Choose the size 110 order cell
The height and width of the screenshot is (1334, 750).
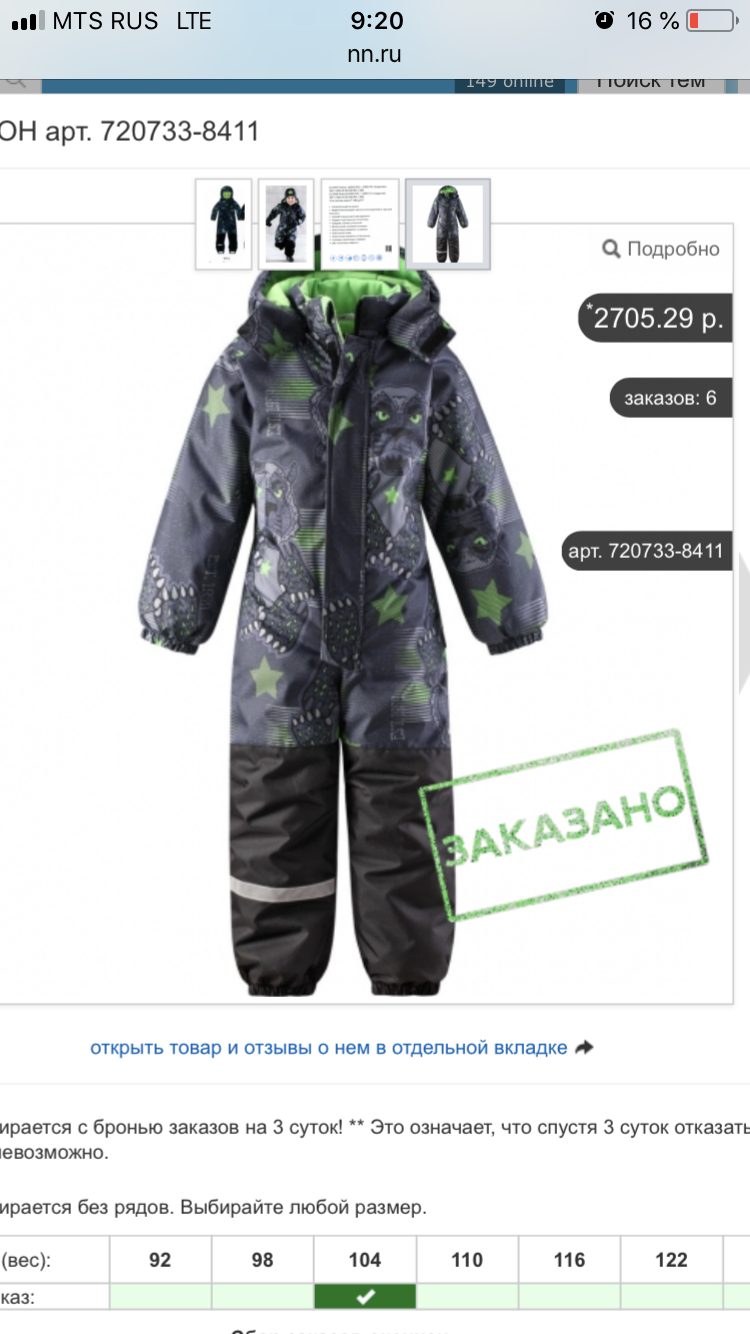(467, 1296)
